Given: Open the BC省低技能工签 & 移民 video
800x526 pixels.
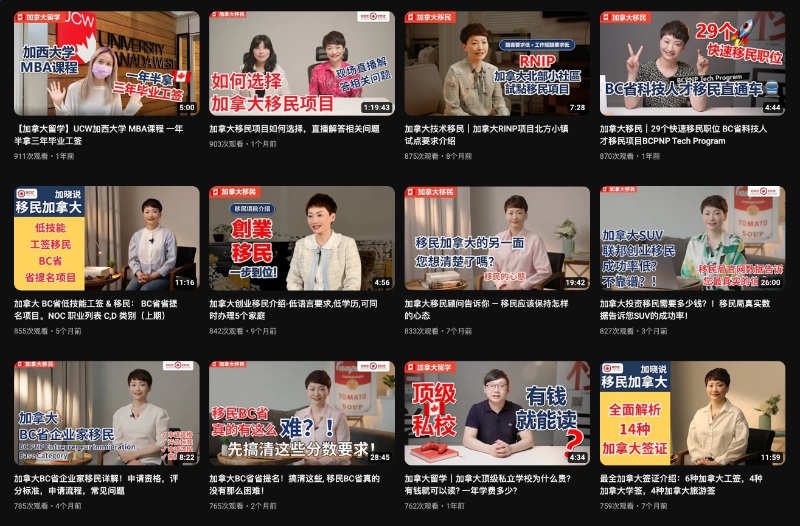Looking at the screenshot, I should click(106, 238).
